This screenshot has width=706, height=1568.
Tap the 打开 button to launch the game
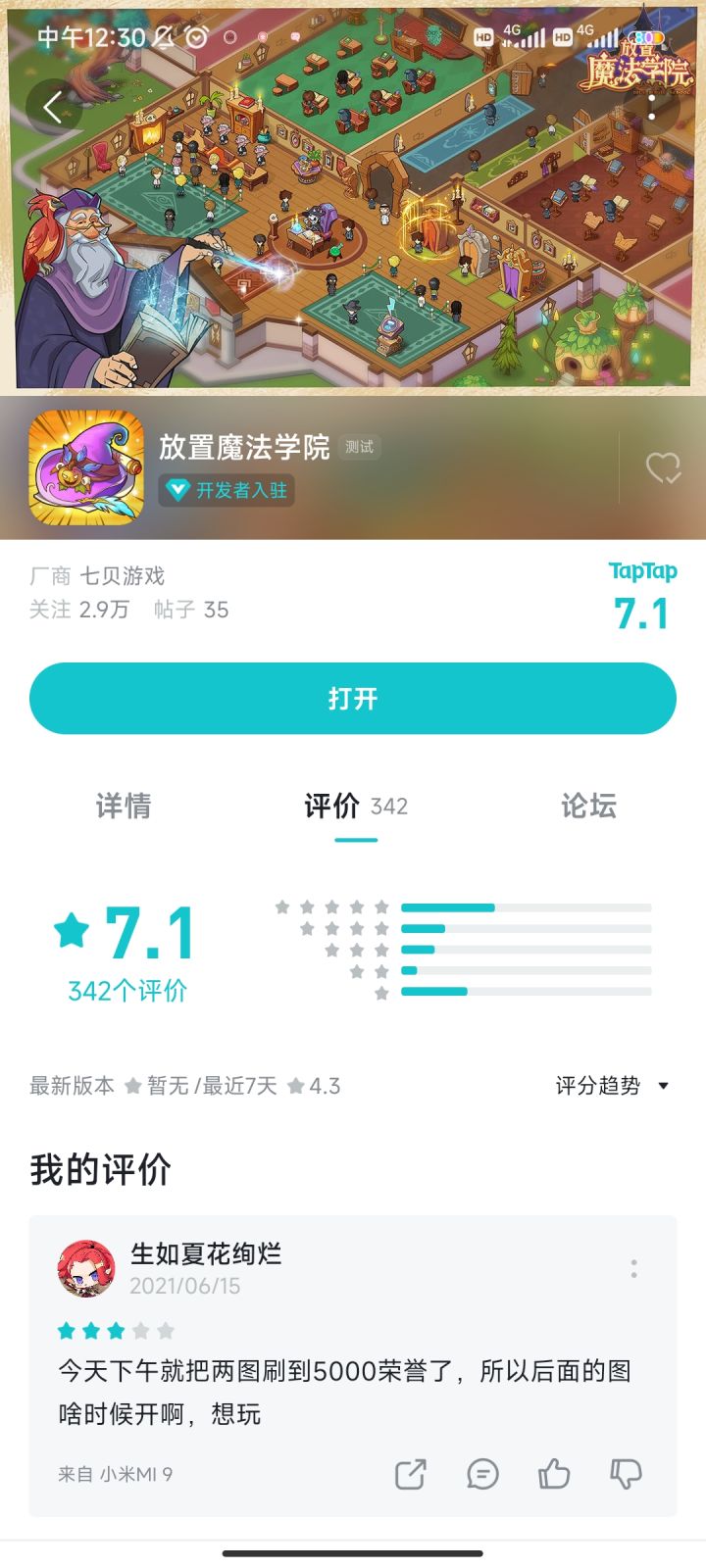click(353, 698)
